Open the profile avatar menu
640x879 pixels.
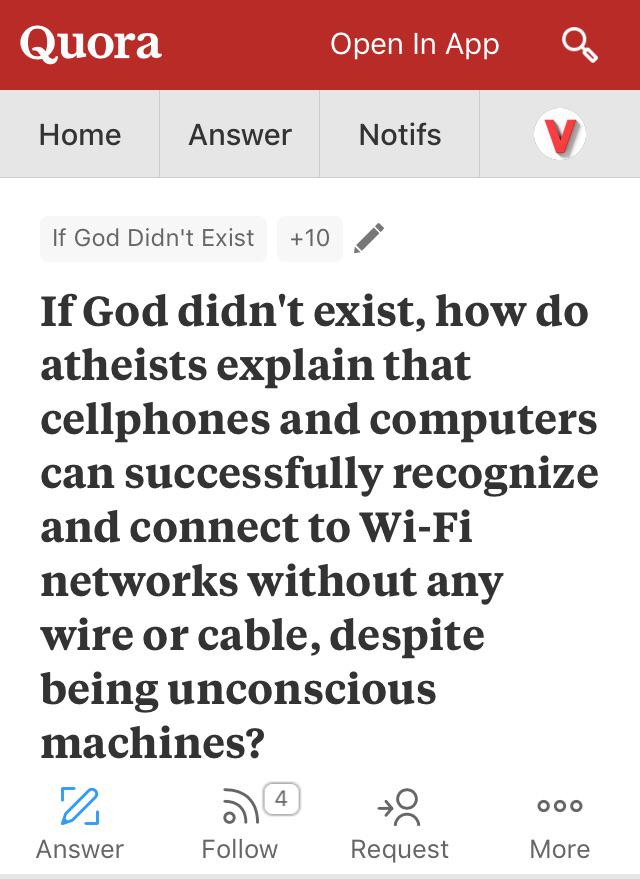point(559,135)
